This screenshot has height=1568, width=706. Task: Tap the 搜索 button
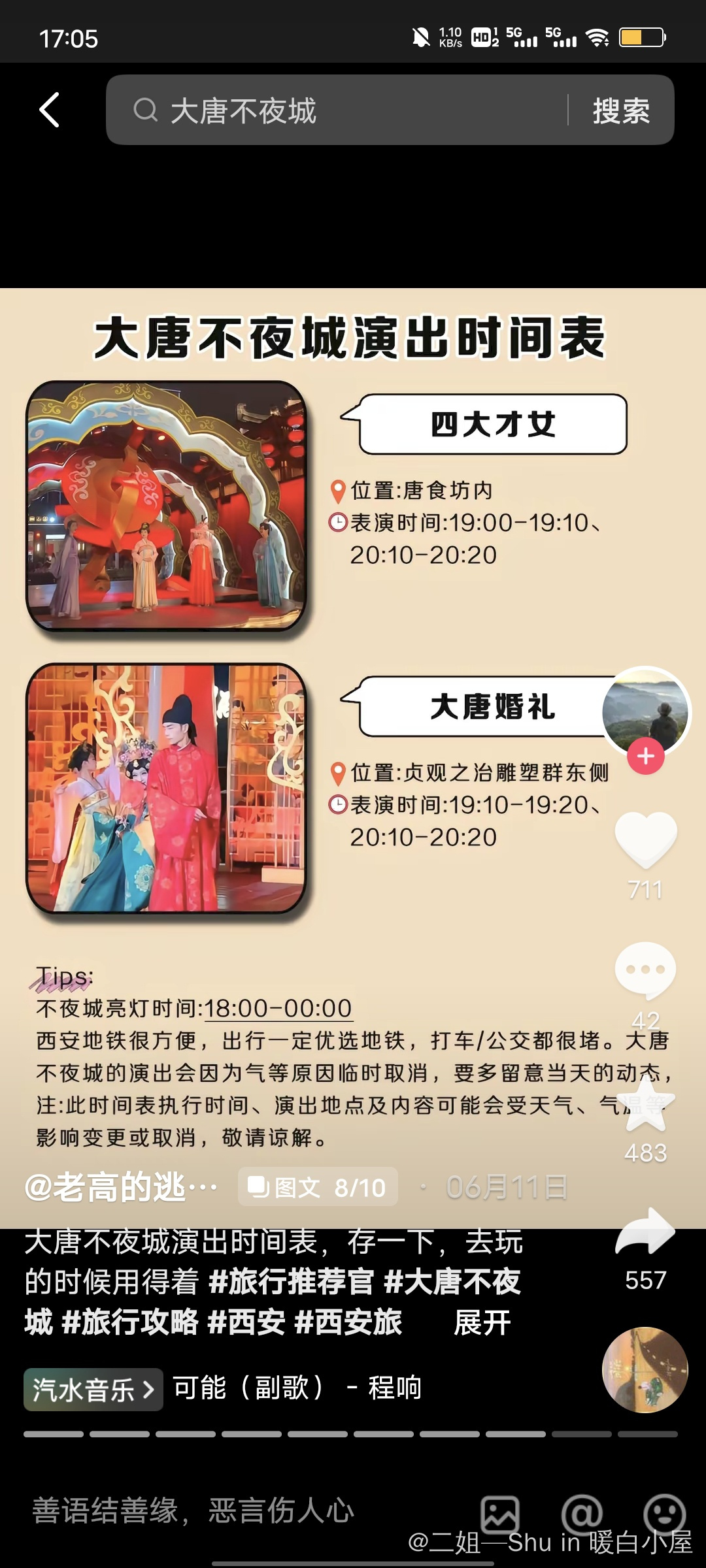point(620,110)
